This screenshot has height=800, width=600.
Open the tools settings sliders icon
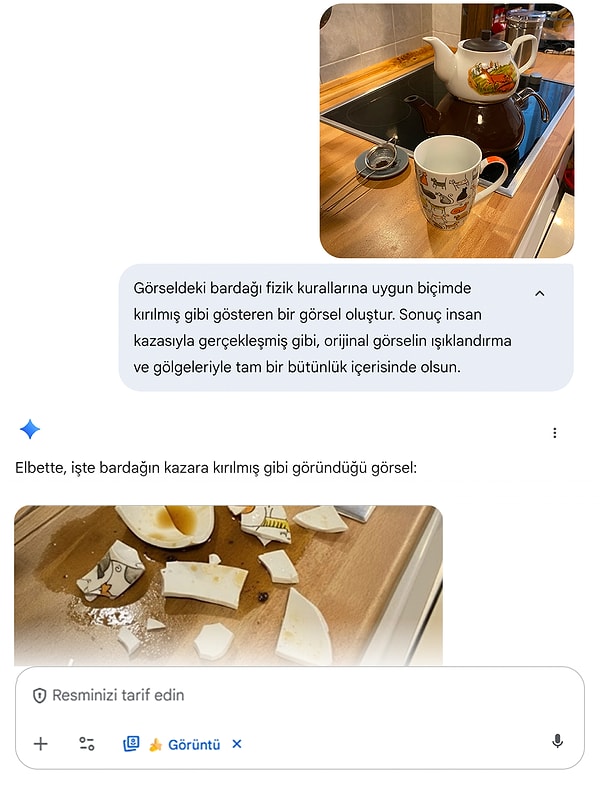point(87,743)
